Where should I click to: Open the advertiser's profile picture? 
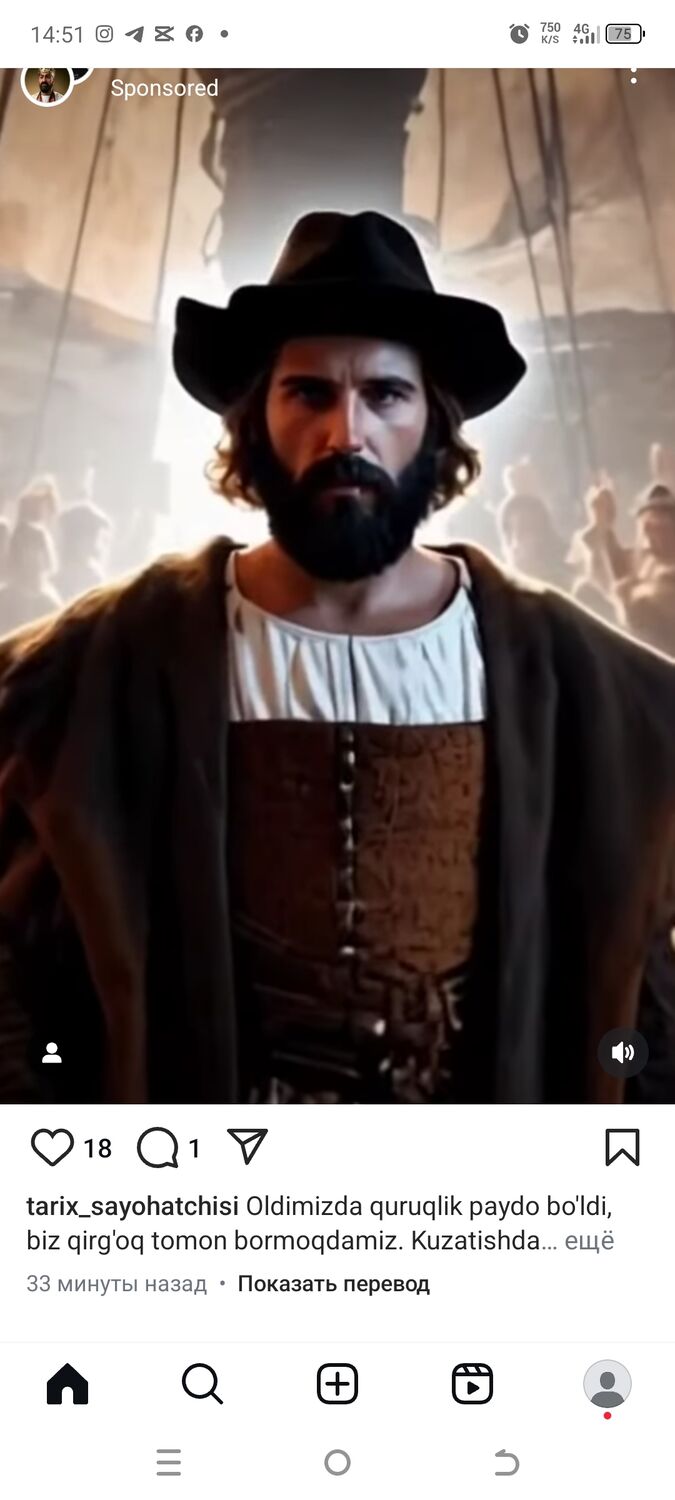[x=46, y=85]
